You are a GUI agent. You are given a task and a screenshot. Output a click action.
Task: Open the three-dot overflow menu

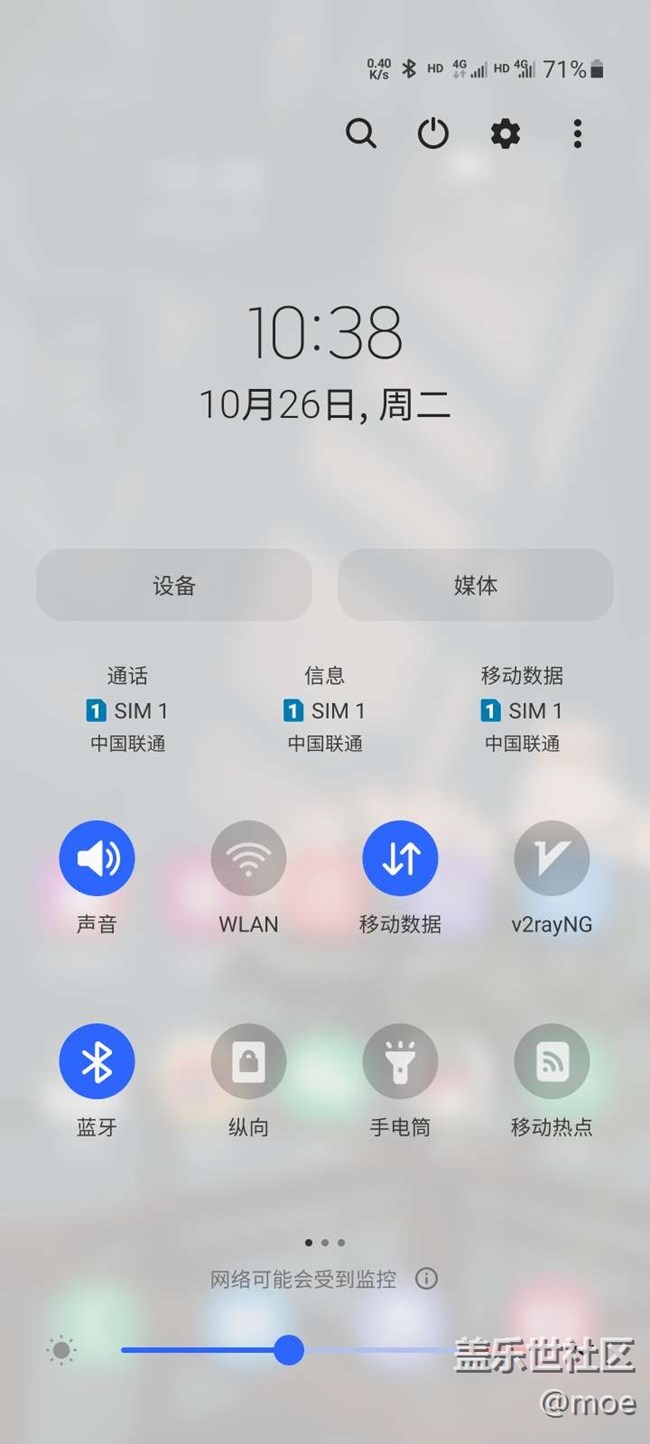click(x=577, y=133)
